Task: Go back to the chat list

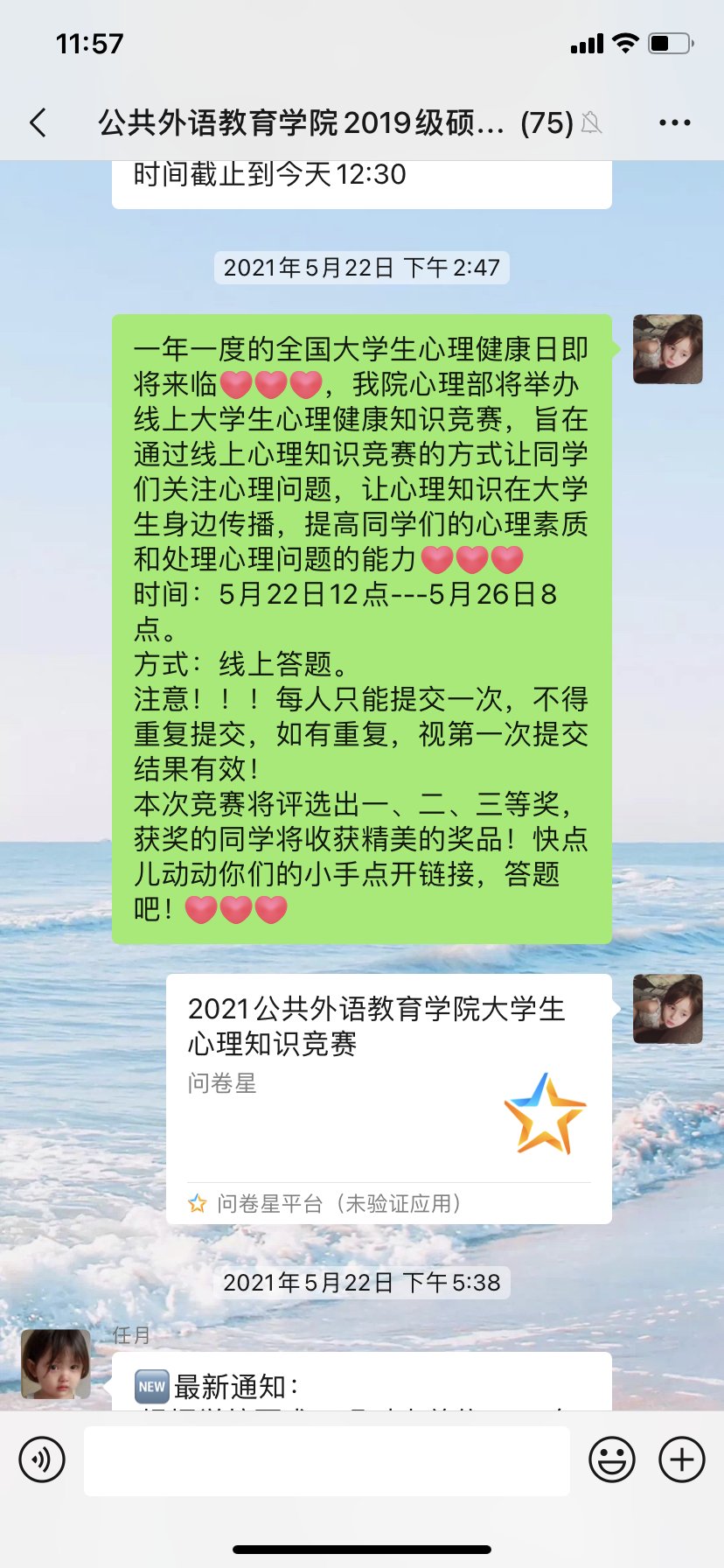Action: tap(38, 123)
